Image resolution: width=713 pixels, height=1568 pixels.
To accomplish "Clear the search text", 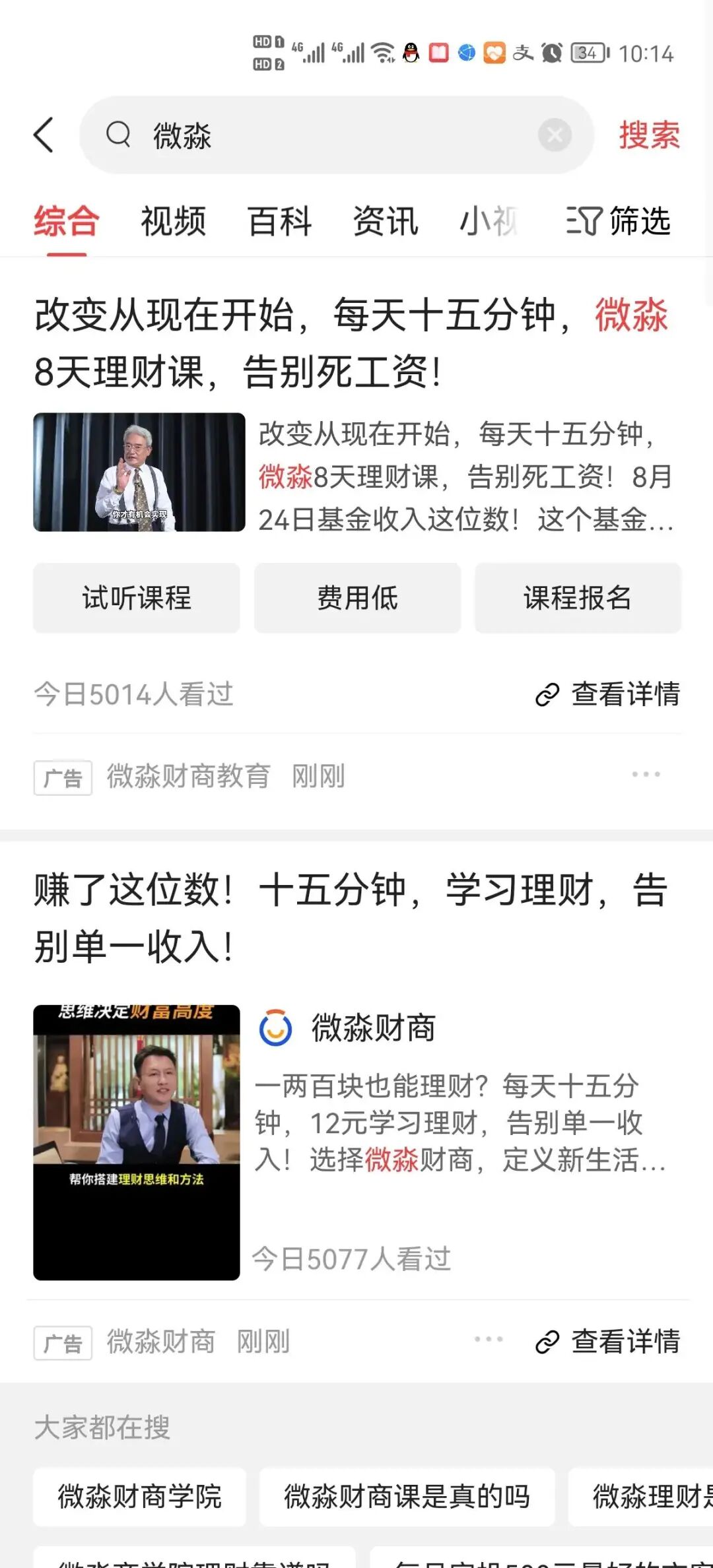I will pos(555,135).
